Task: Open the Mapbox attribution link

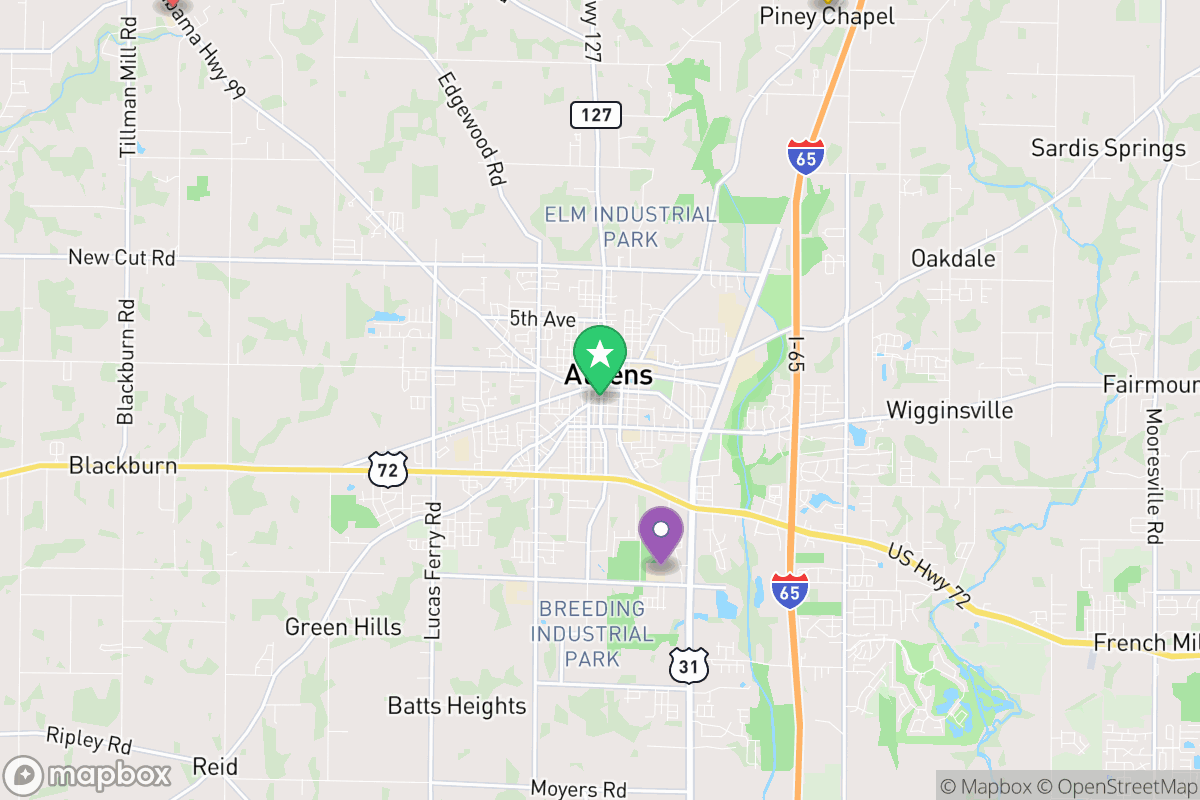Action: [x=984, y=785]
